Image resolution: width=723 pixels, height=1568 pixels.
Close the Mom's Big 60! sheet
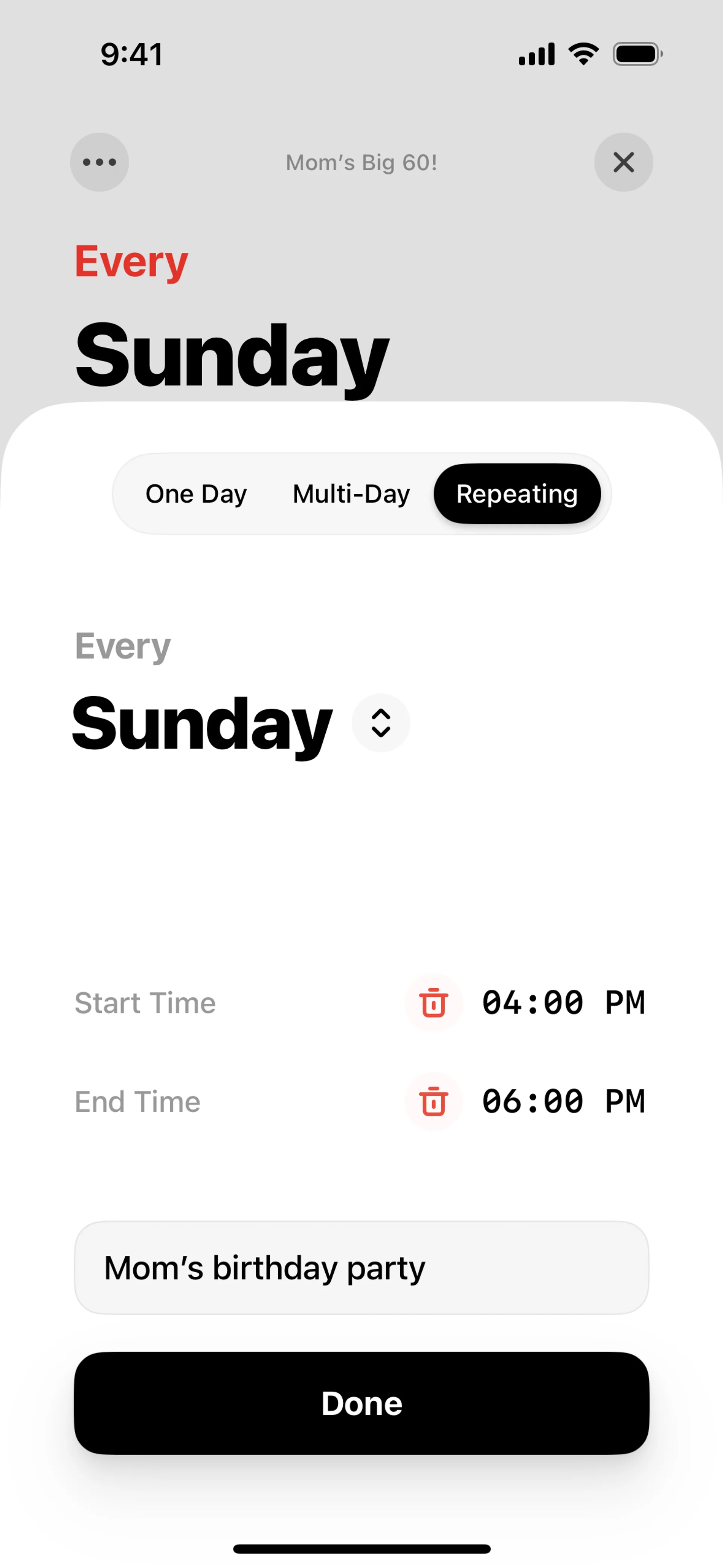coord(623,162)
